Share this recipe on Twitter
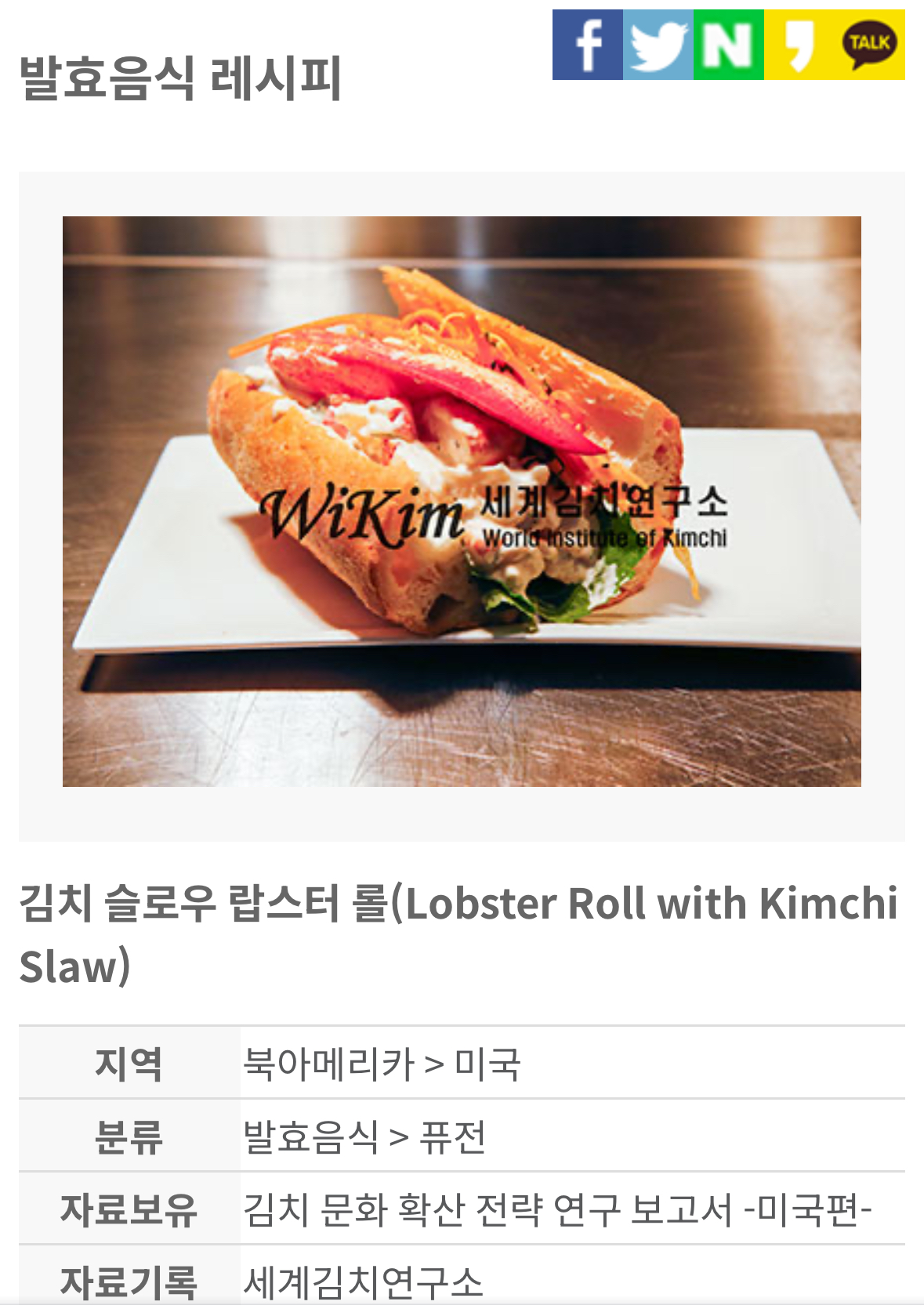The image size is (924, 1305). click(658, 45)
